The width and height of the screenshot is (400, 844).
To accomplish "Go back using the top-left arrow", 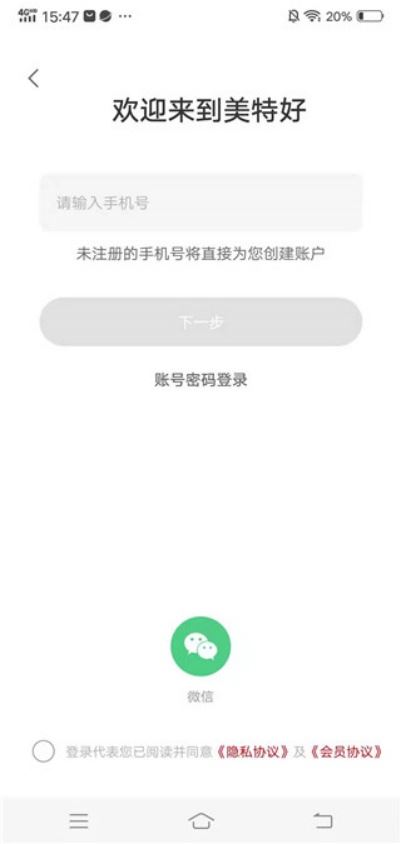I will coord(33,79).
